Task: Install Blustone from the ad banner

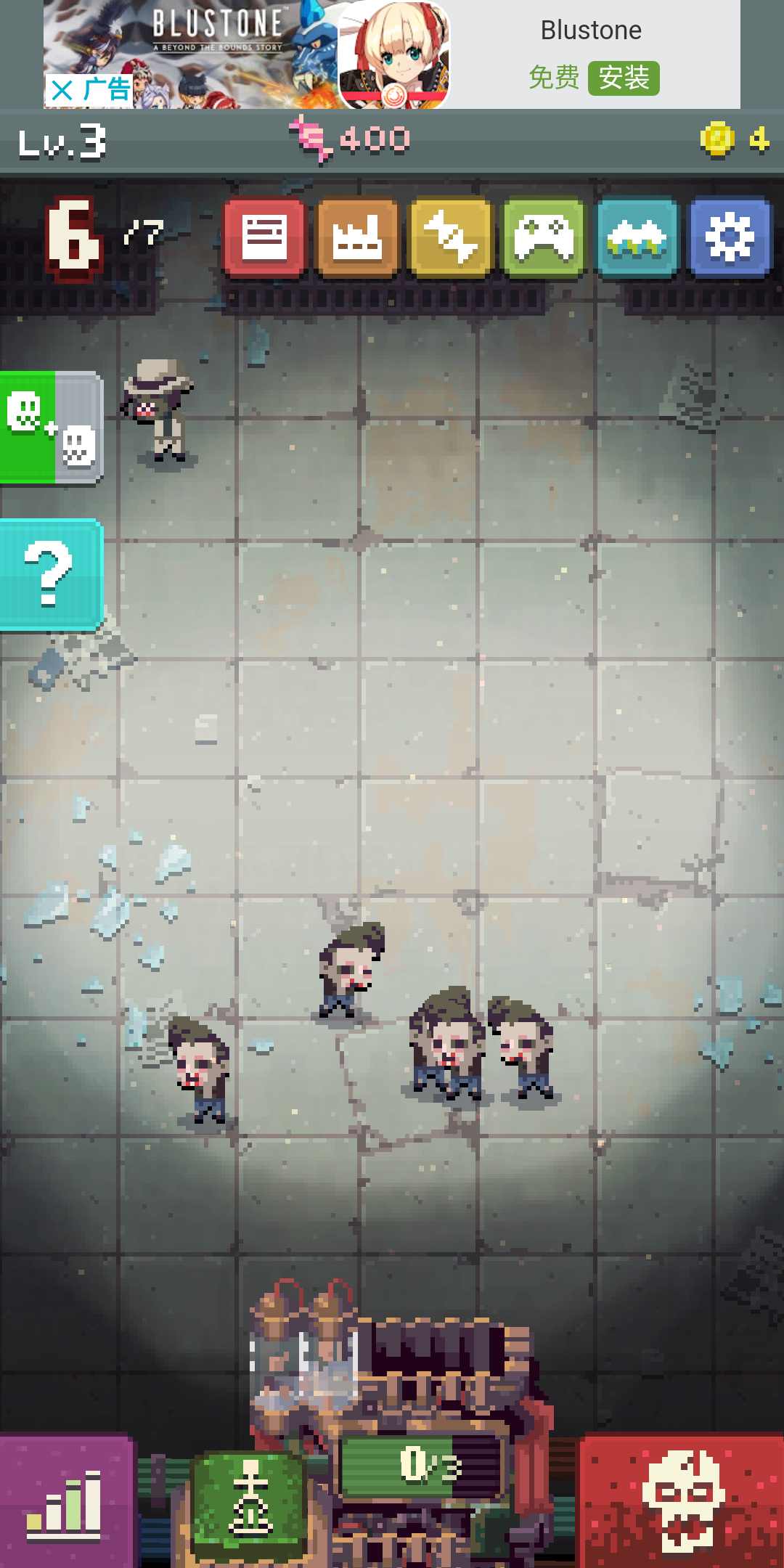Action: pyautogui.click(x=624, y=78)
